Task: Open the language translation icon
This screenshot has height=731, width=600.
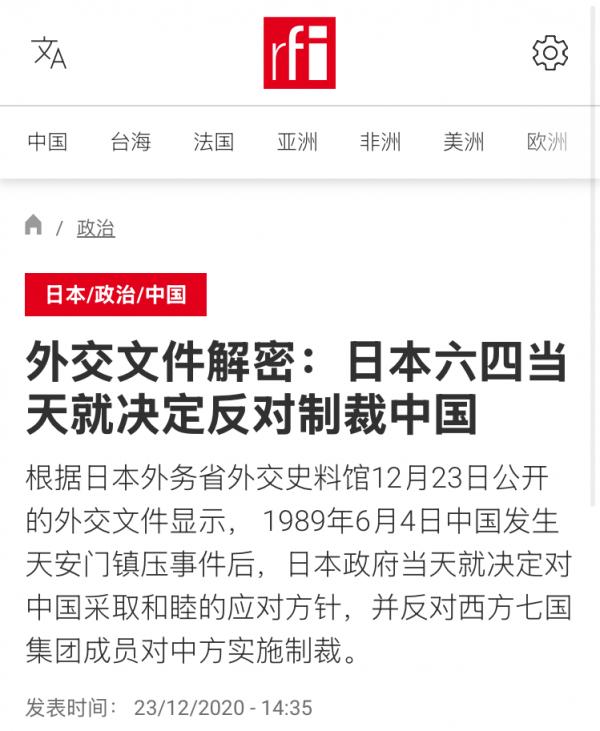Action: click(49, 52)
